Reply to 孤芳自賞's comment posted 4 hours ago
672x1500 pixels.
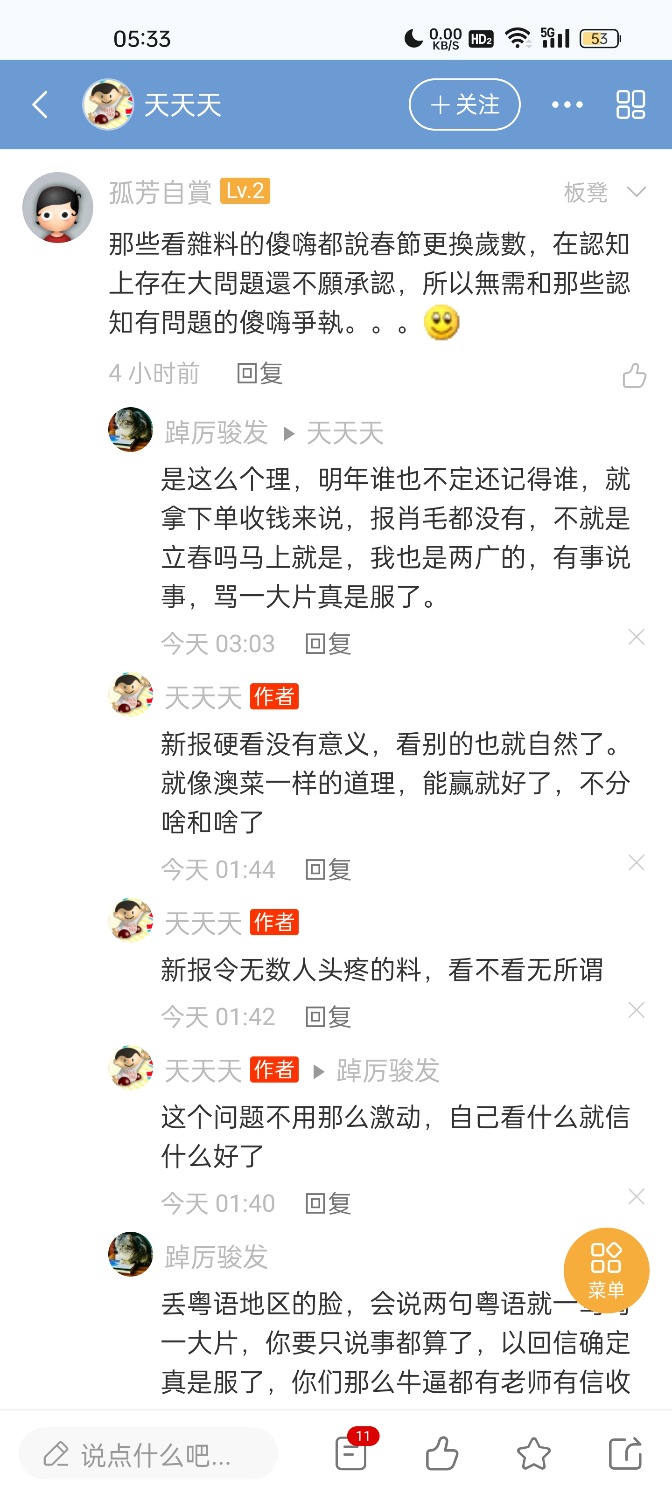pyautogui.click(x=260, y=374)
